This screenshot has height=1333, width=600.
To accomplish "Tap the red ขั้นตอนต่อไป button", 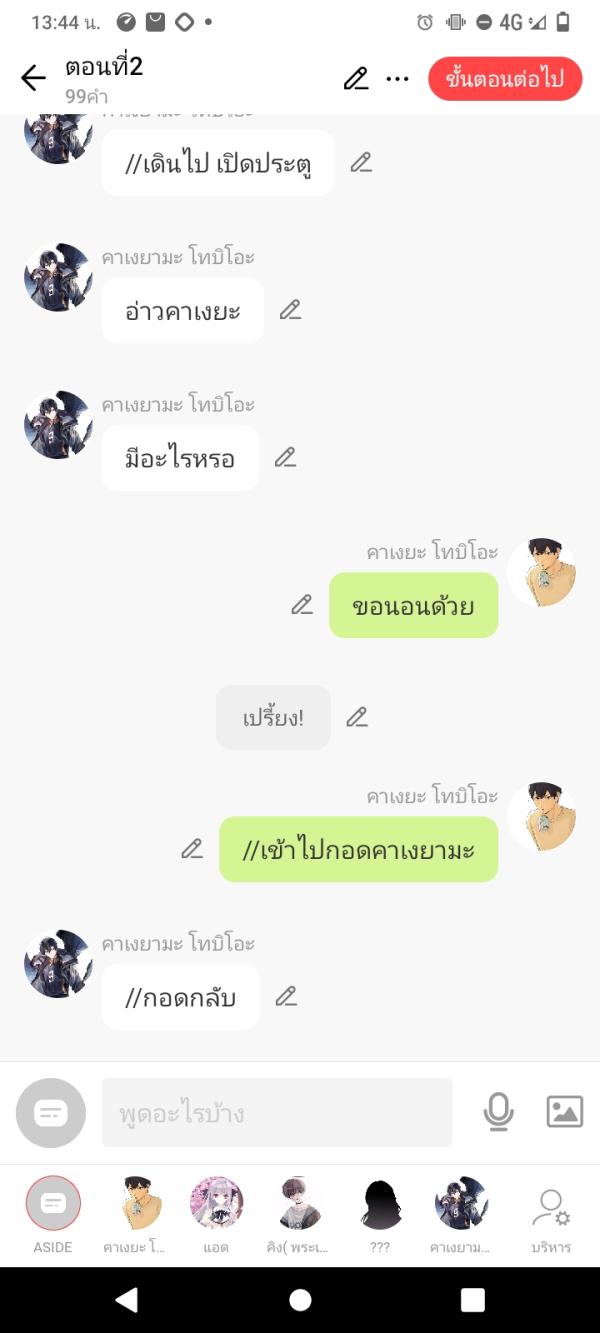I will click(505, 79).
